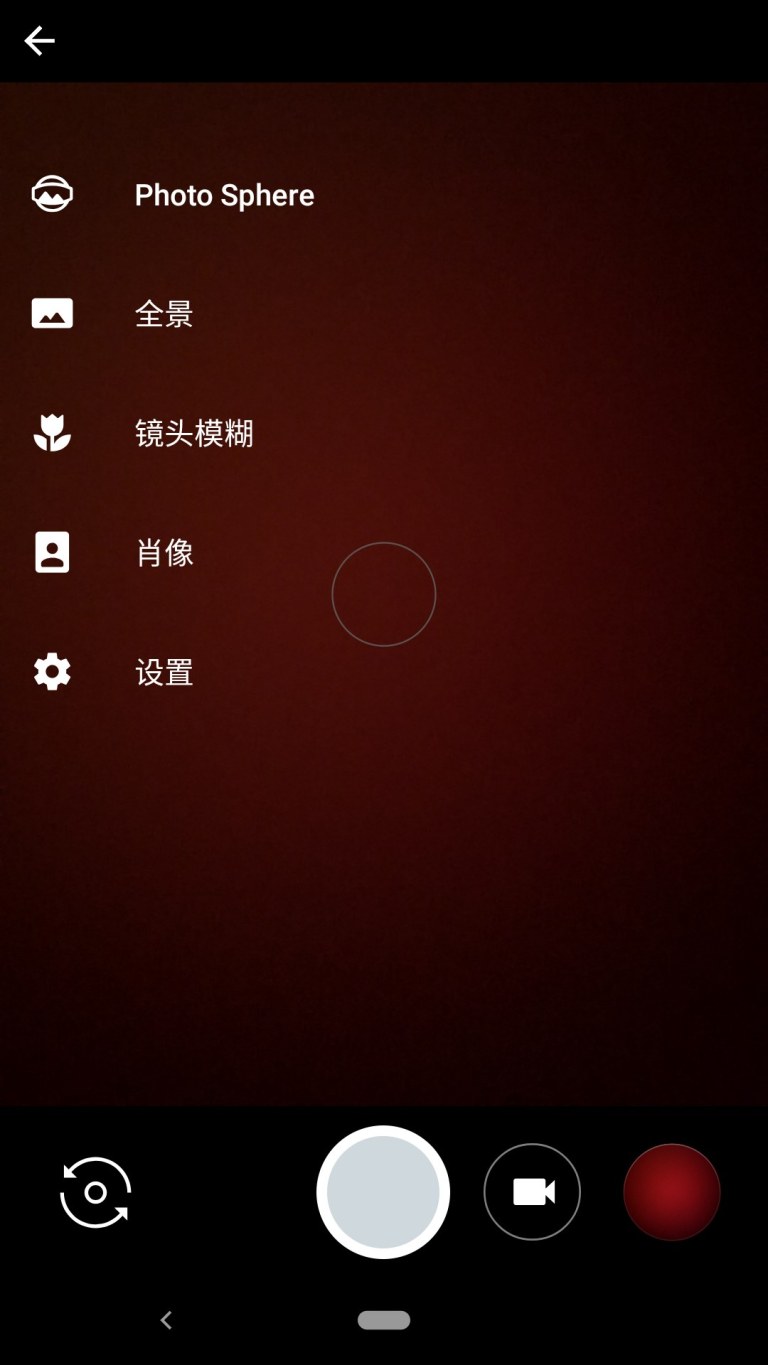Tap the system back button
The image size is (768, 1365).
tap(167, 1320)
